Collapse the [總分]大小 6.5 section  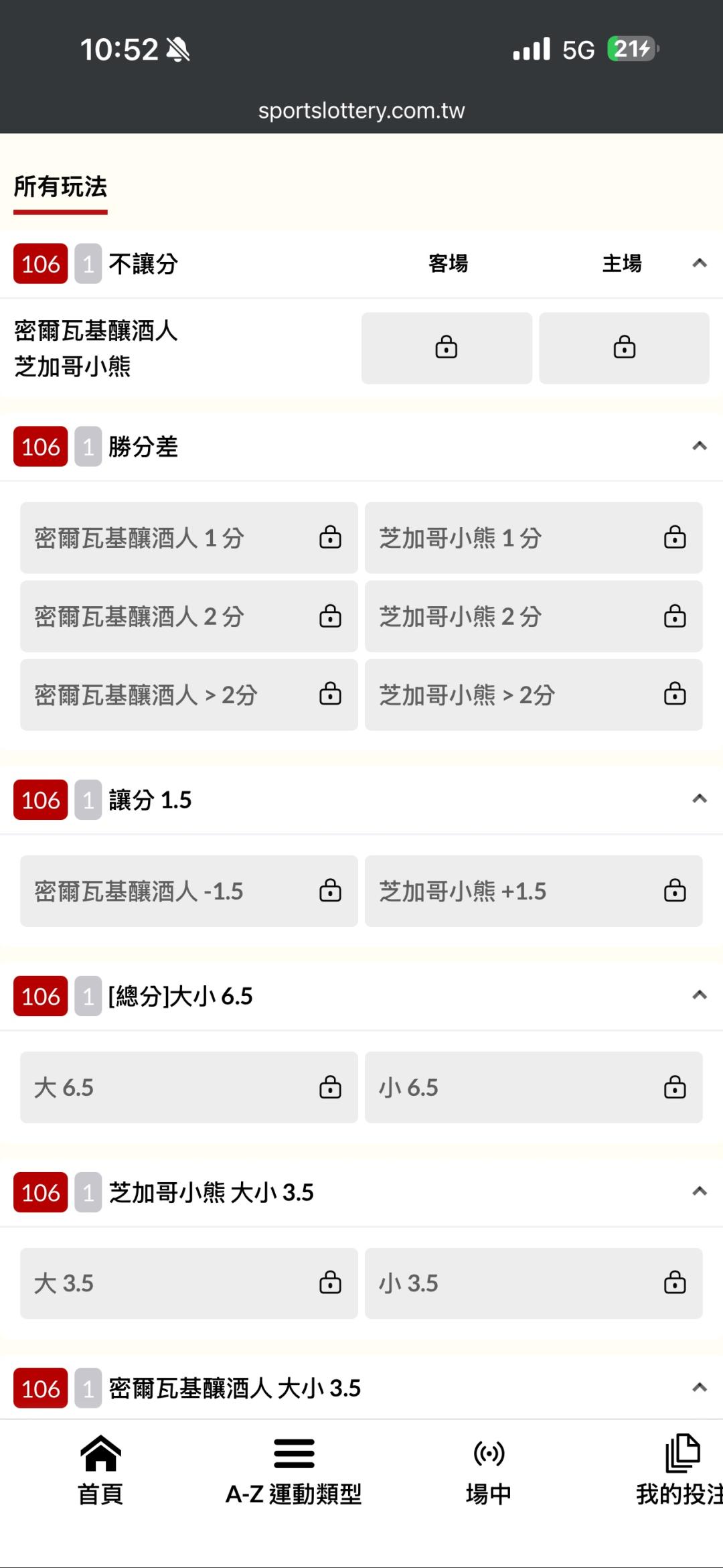(x=699, y=995)
